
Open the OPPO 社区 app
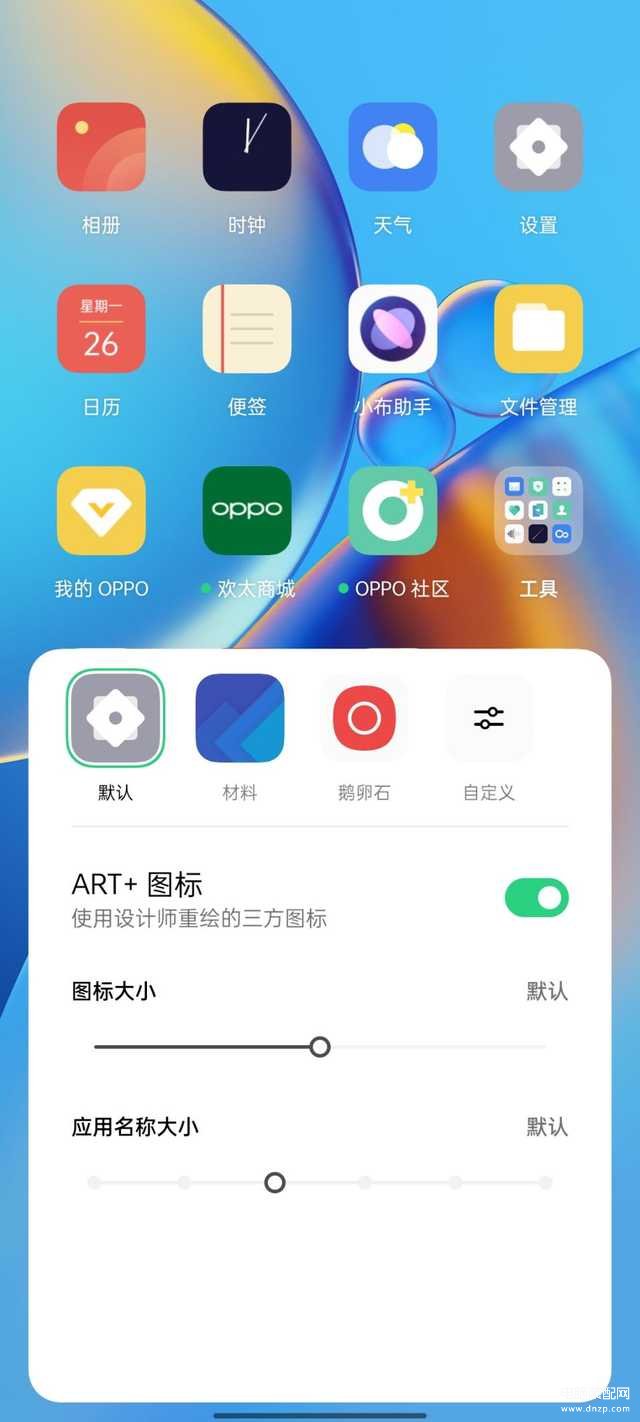pyautogui.click(x=393, y=511)
